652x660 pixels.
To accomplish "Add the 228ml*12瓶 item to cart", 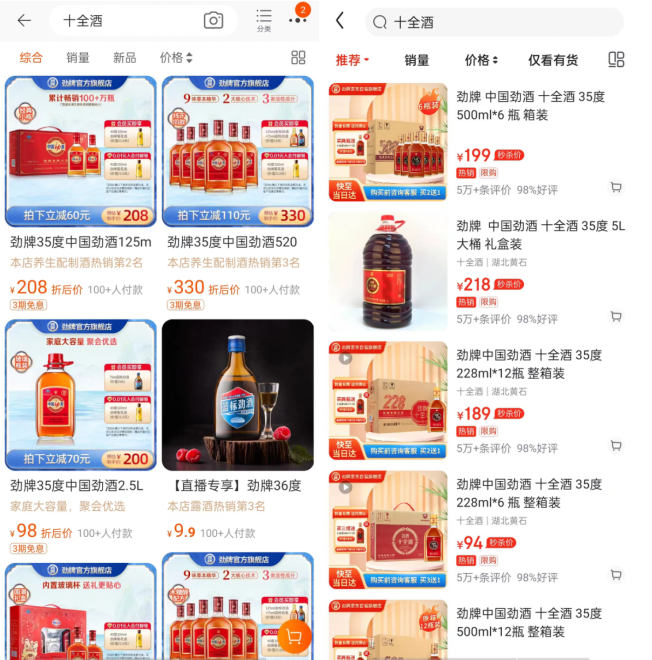I will pos(616,446).
